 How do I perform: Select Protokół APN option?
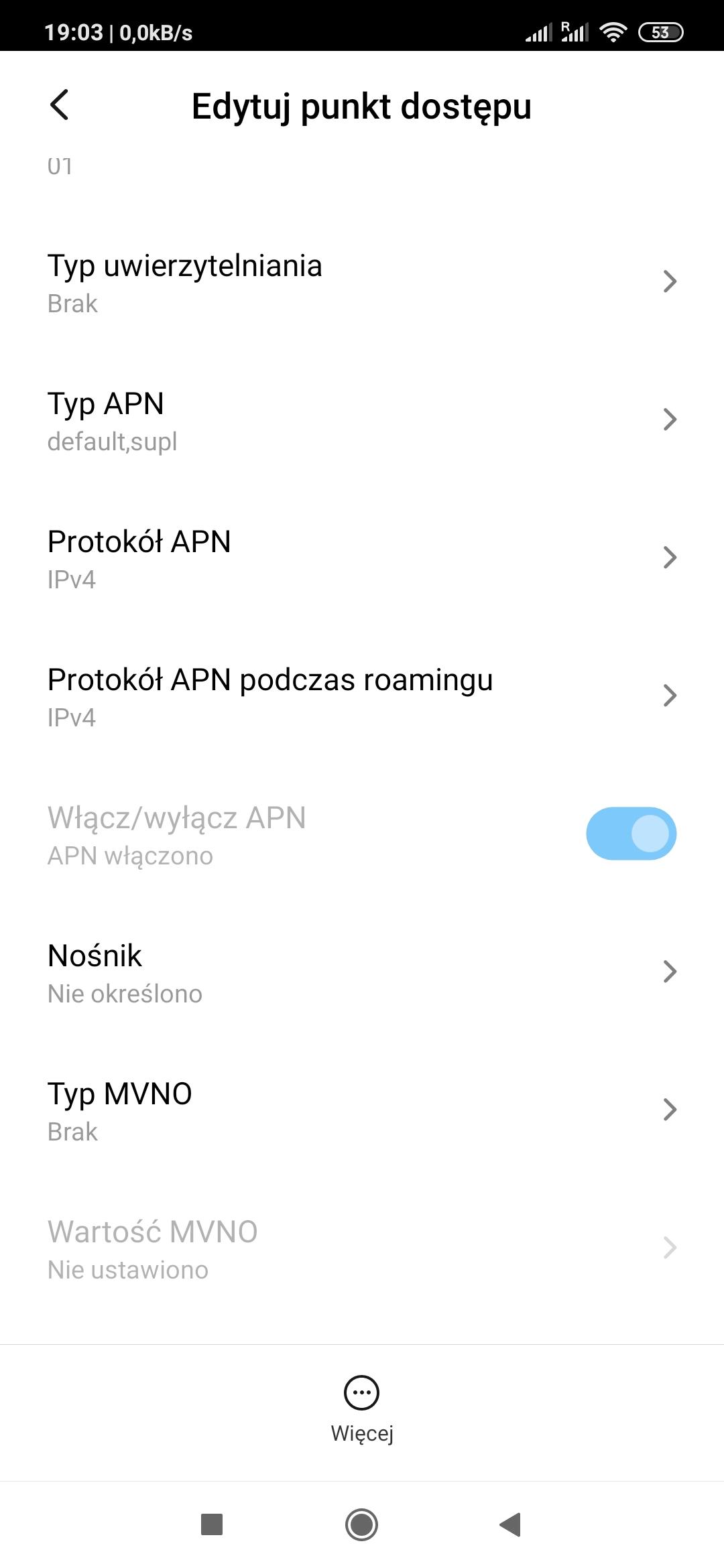pyautogui.click(x=362, y=559)
